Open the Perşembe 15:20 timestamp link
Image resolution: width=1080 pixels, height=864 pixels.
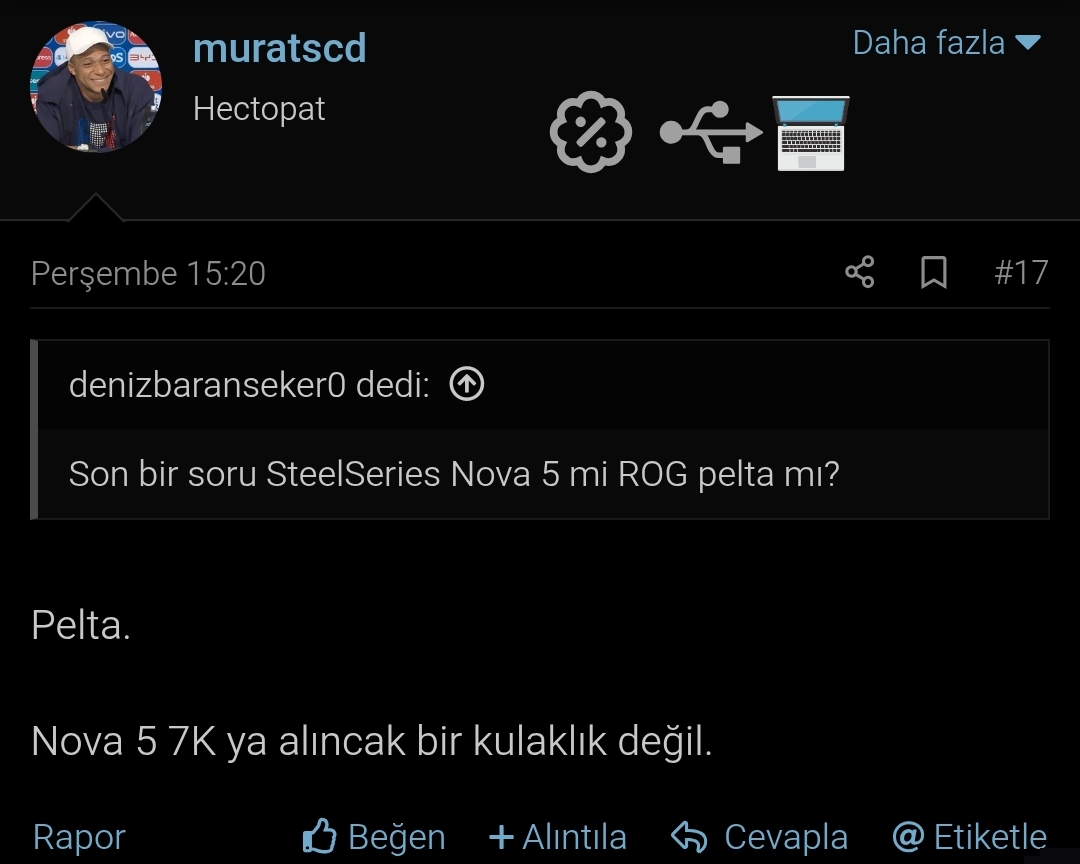point(148,273)
